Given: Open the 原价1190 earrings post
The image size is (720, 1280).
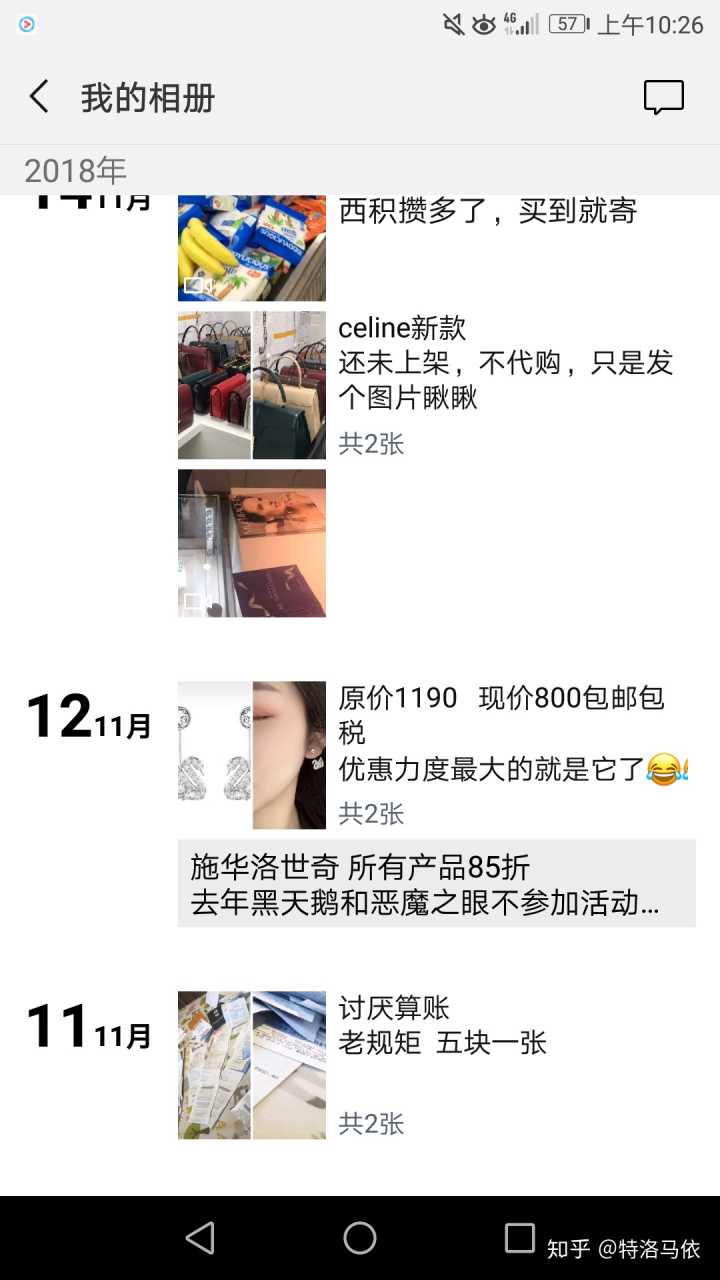Looking at the screenshot, I should coord(252,755).
